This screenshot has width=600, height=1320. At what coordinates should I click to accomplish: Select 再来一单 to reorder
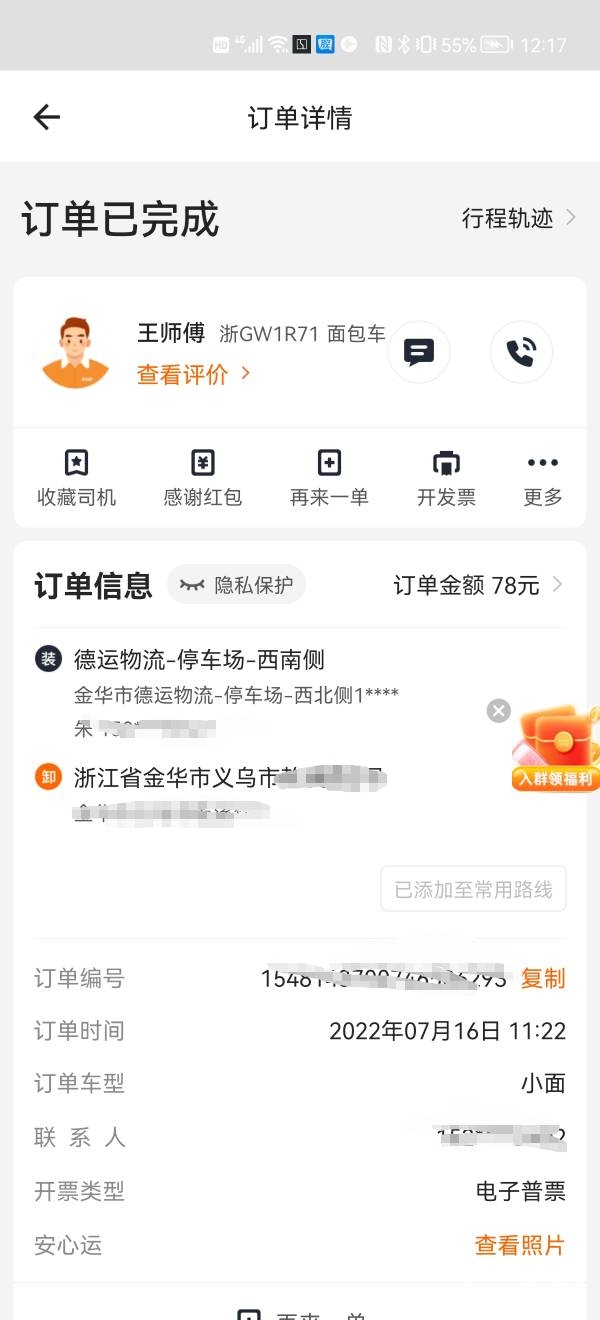coord(329,478)
